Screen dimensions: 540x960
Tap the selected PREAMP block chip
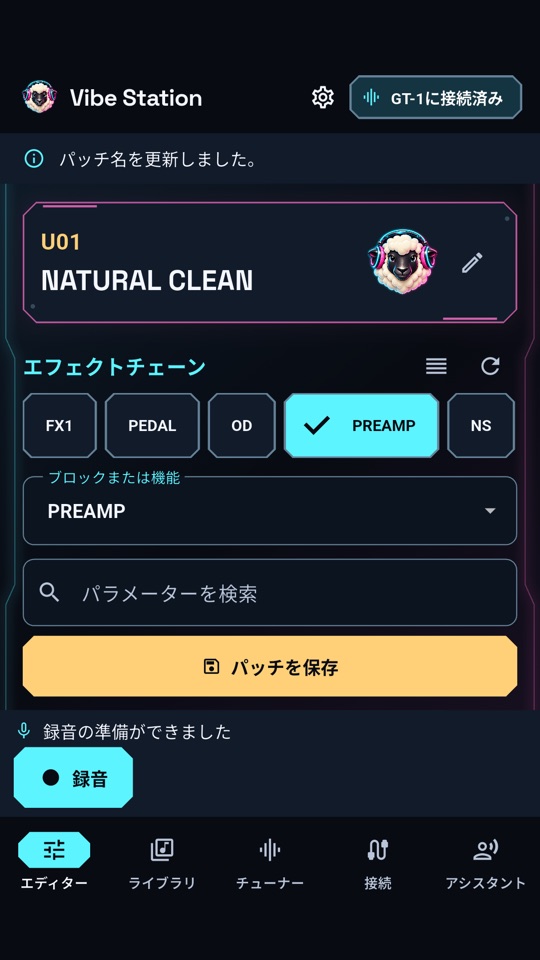pos(361,426)
